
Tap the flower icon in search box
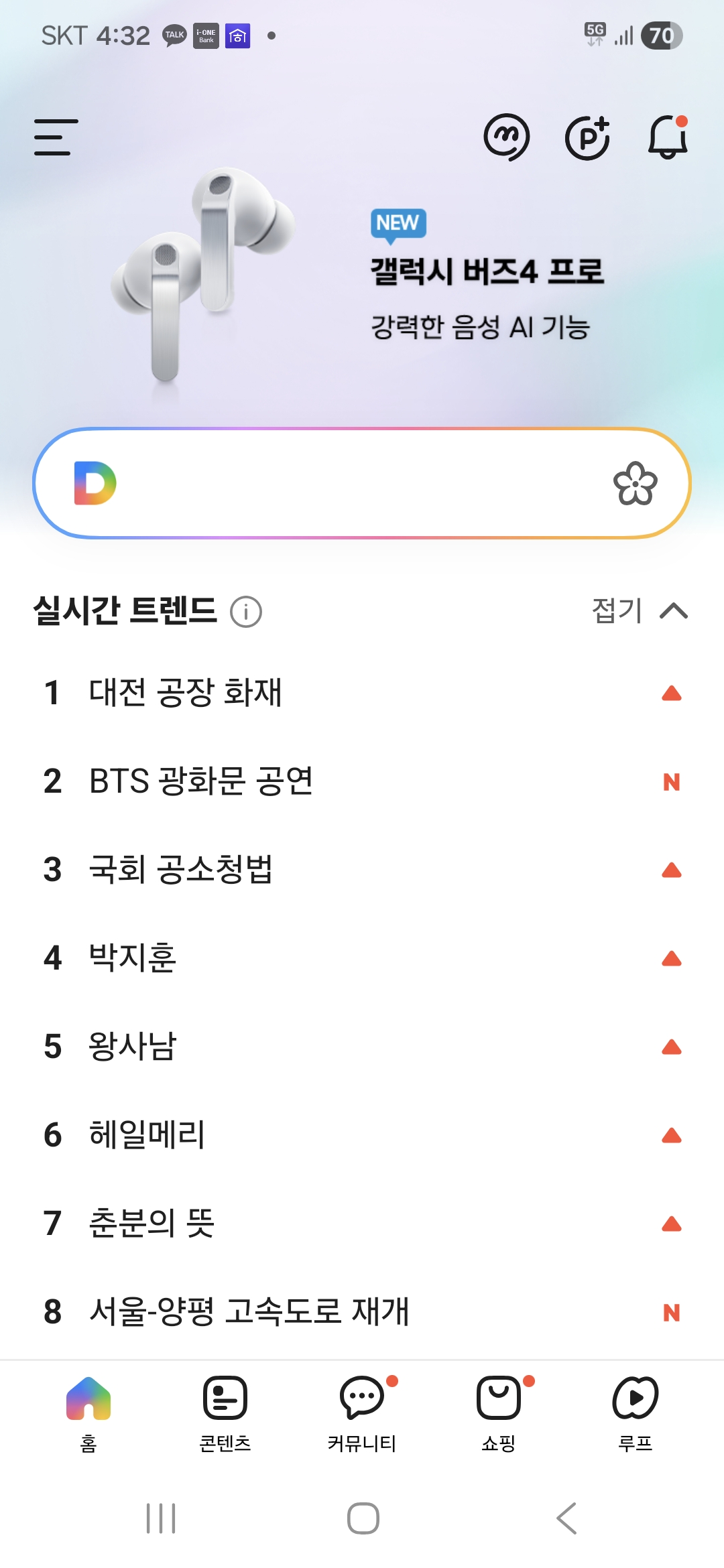(635, 483)
